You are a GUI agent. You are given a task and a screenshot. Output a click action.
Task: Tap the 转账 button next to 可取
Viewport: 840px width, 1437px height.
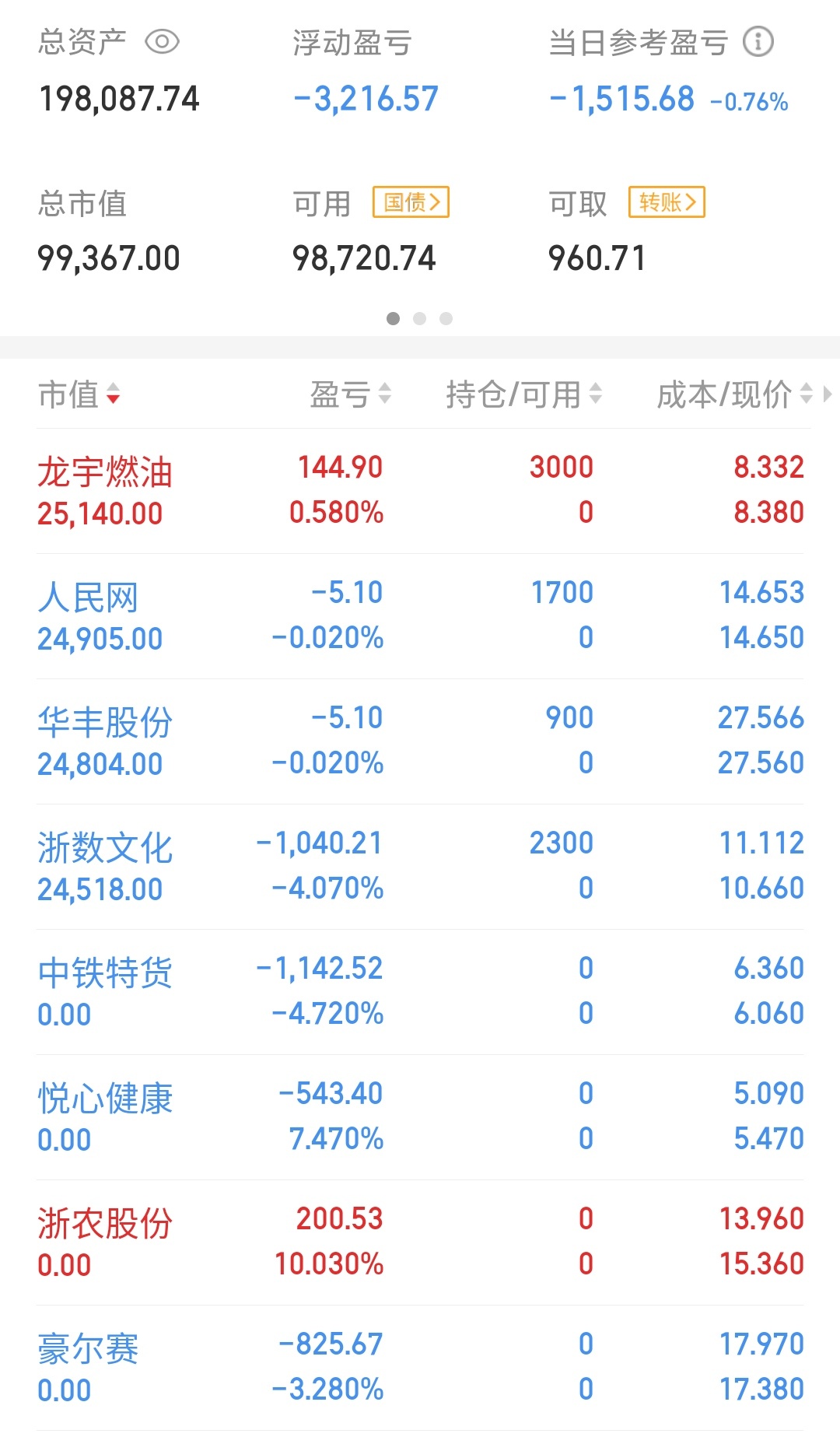[667, 202]
